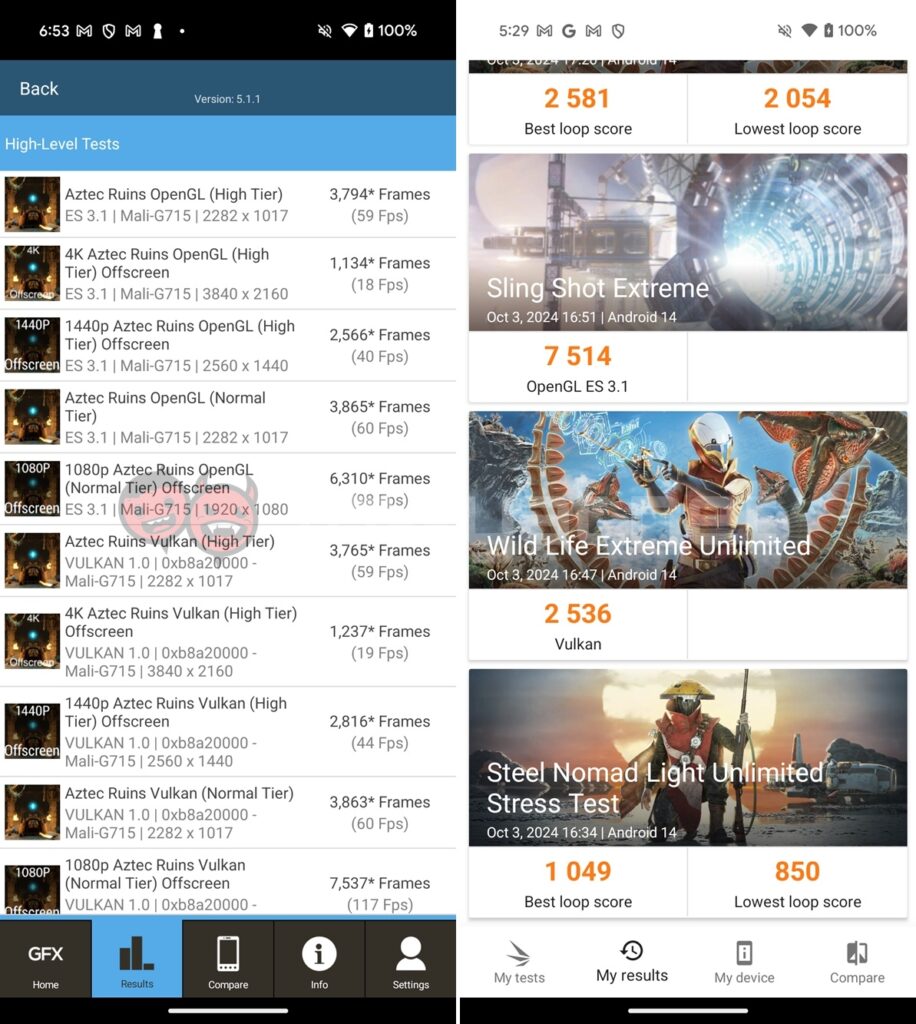Select 1440p Aztec Ruins OpenGL Offscreen row
This screenshot has width=916, height=1024.
228,345
